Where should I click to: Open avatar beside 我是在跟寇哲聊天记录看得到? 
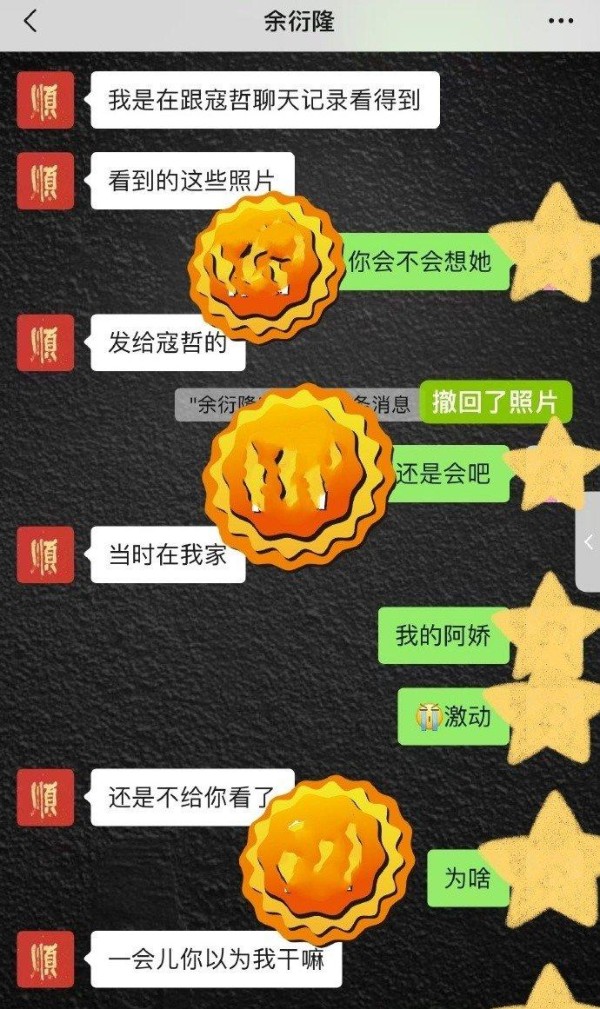pyautogui.click(x=45, y=100)
